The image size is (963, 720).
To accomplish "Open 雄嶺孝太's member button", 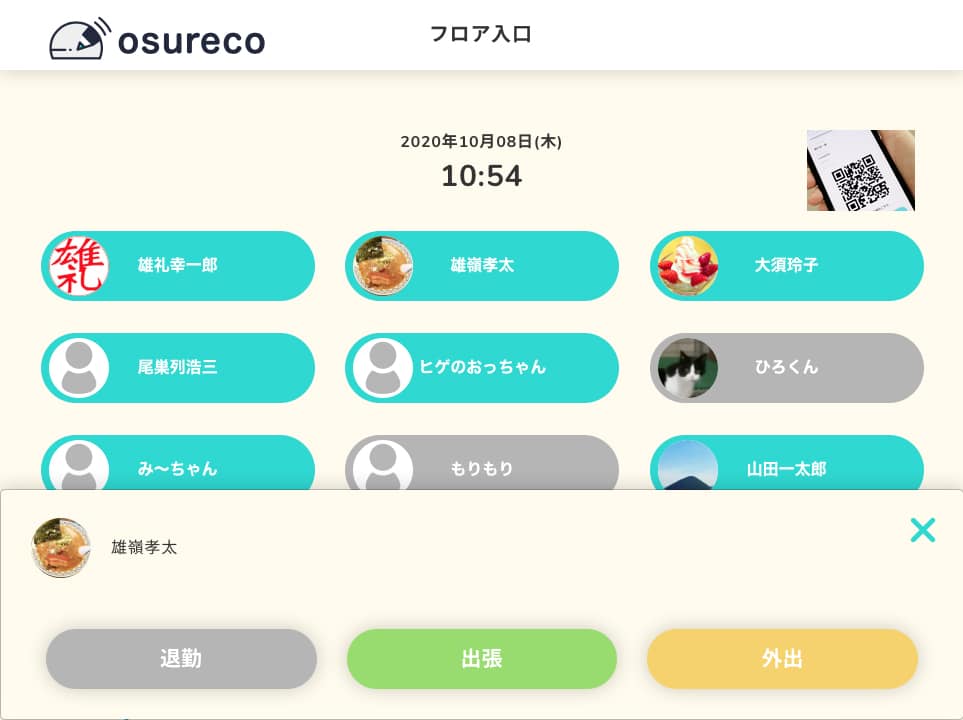I will point(482,266).
